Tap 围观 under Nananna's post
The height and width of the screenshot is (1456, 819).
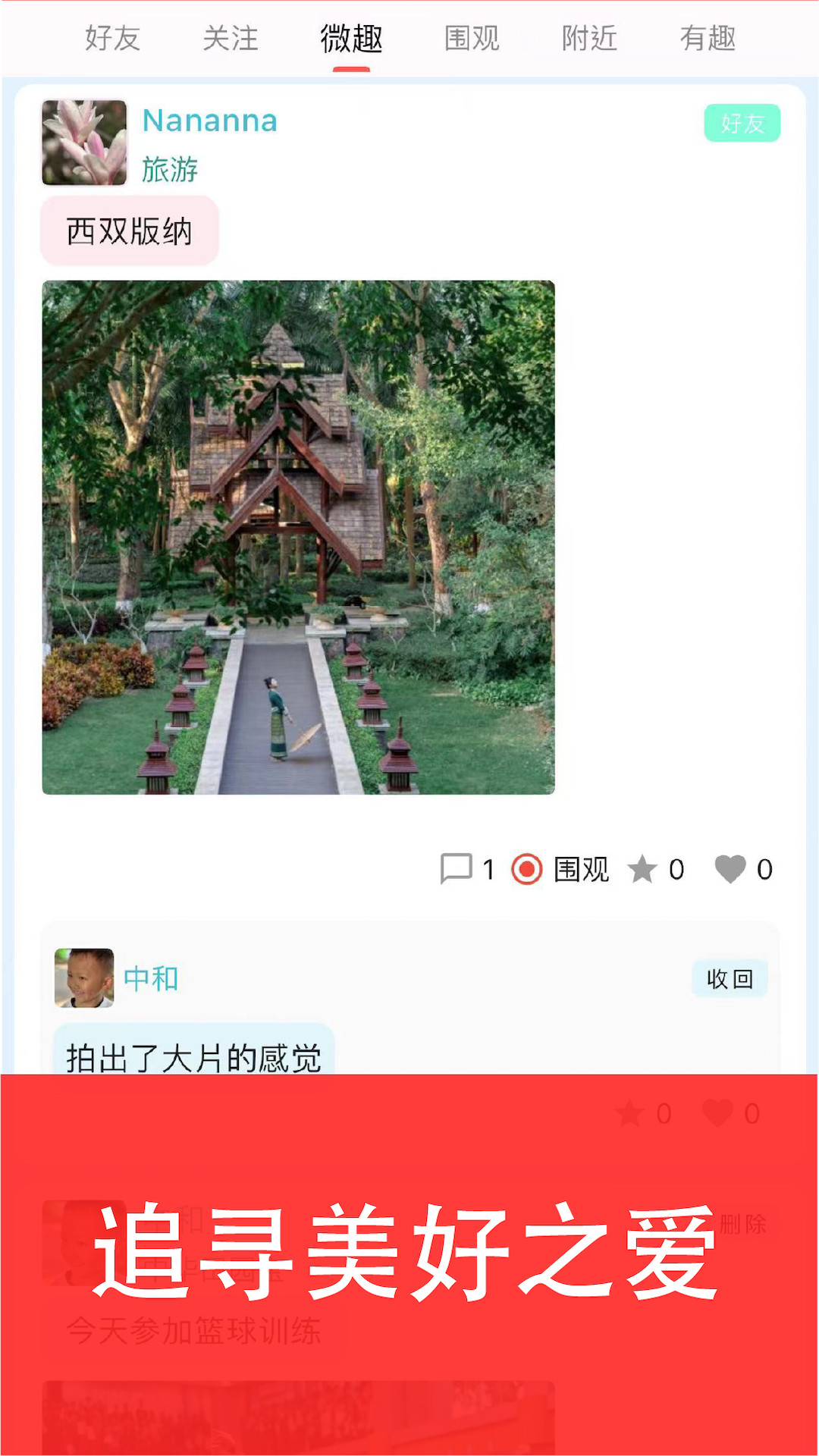point(561,869)
